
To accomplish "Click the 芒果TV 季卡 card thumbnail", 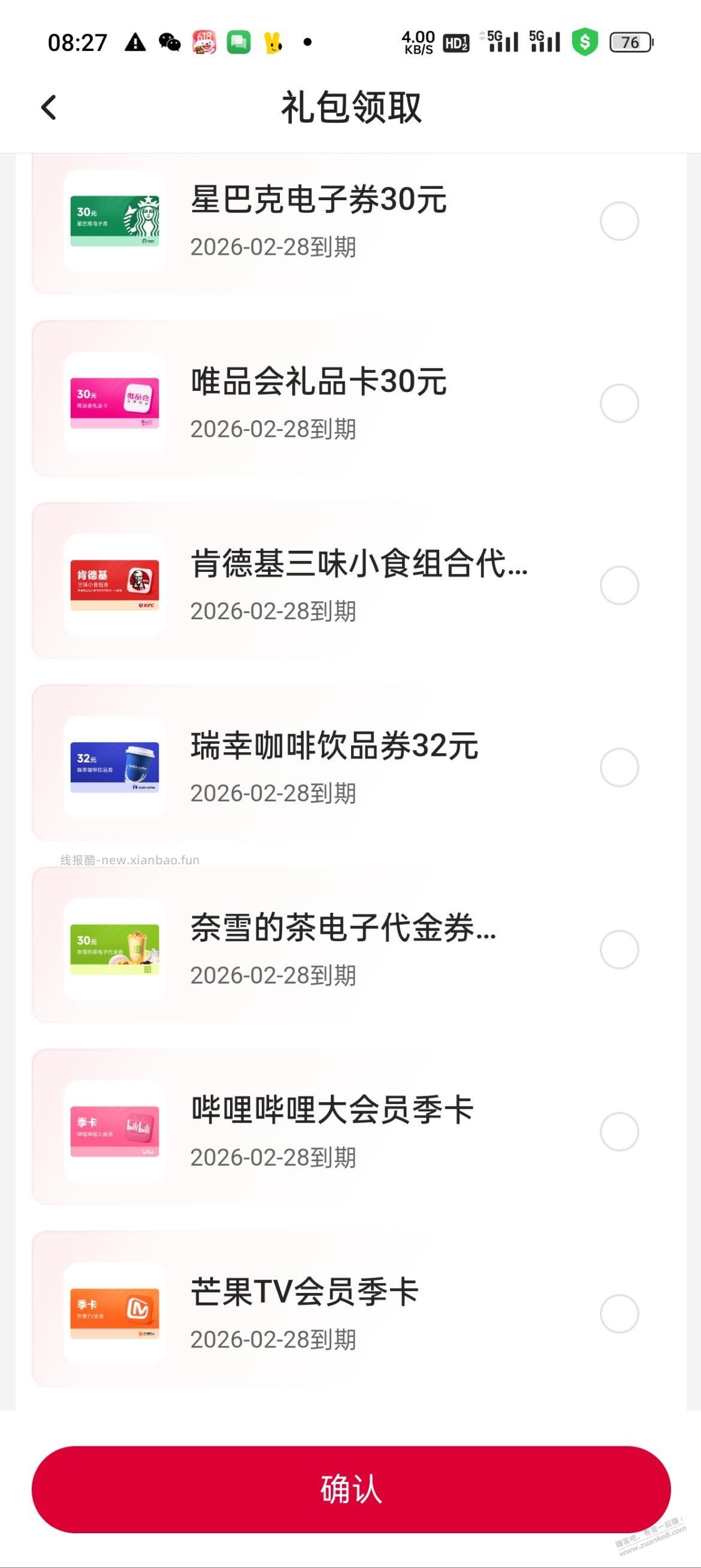I will pyautogui.click(x=116, y=1315).
